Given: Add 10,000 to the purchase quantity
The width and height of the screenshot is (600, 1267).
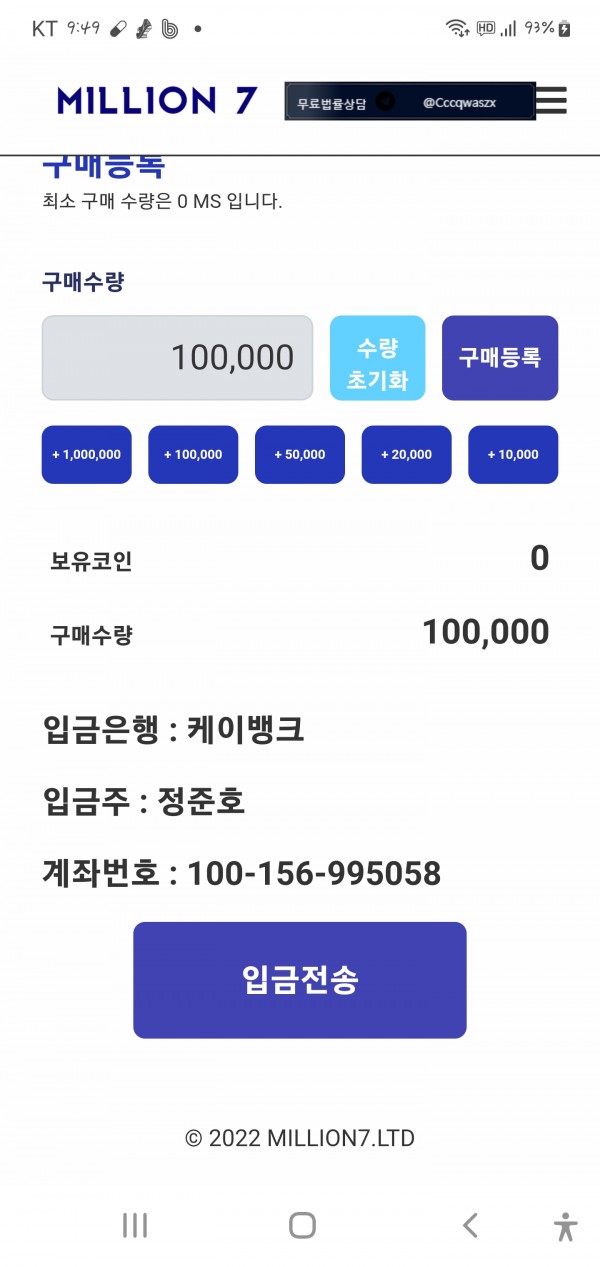Looking at the screenshot, I should tap(513, 454).
